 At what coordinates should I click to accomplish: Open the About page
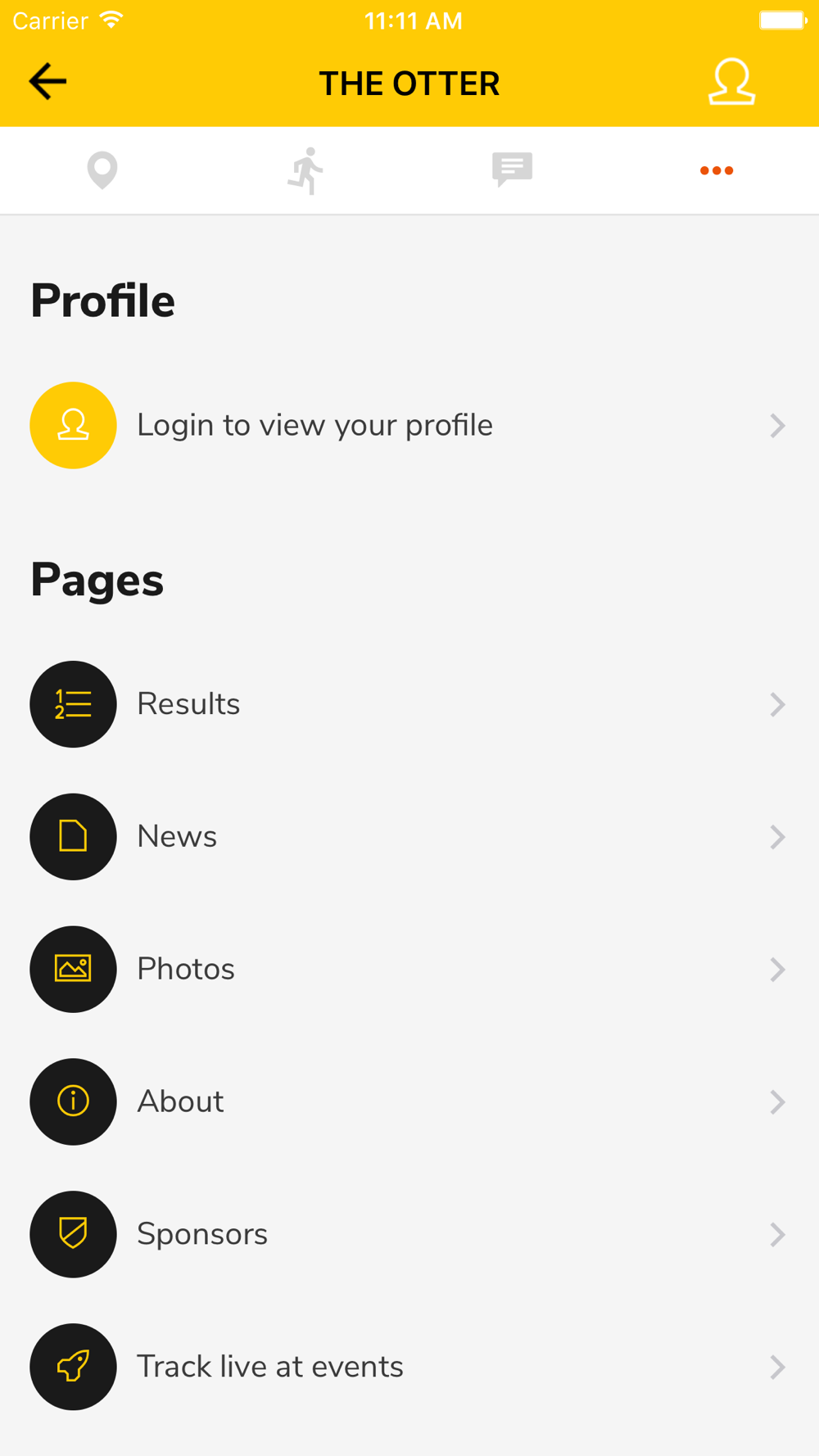[x=409, y=1102]
